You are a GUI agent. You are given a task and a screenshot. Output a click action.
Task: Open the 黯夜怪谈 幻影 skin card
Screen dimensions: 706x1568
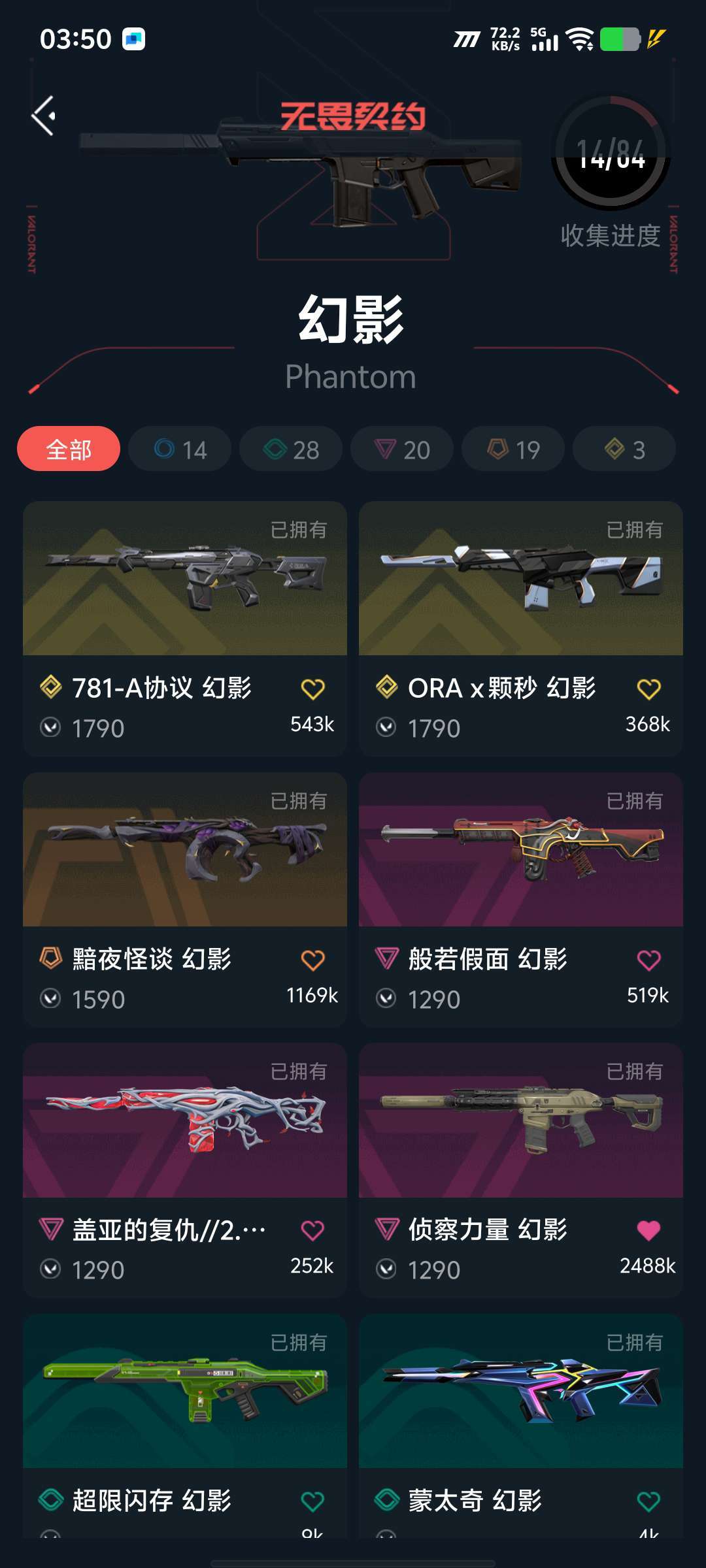184,850
